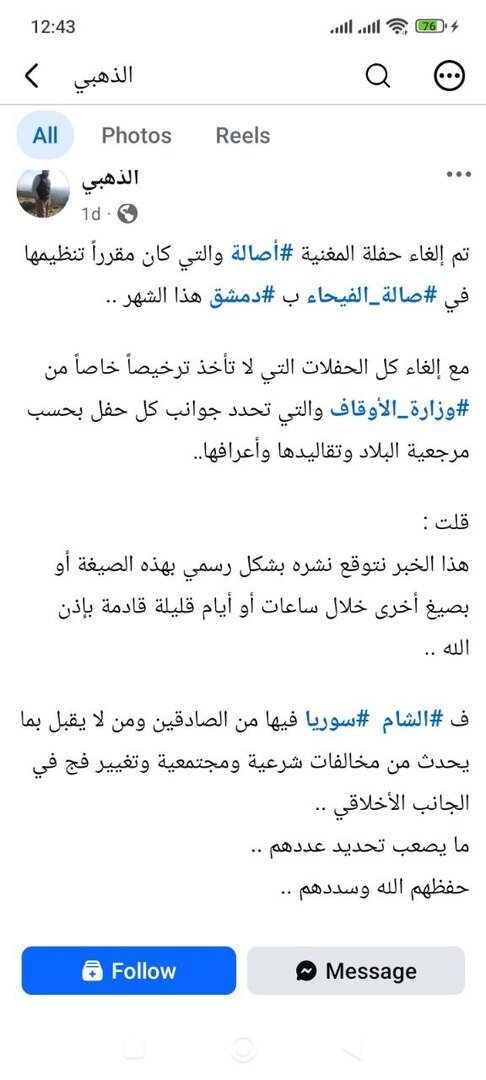
Task: Switch to the Reels tab
Action: pyautogui.click(x=243, y=135)
